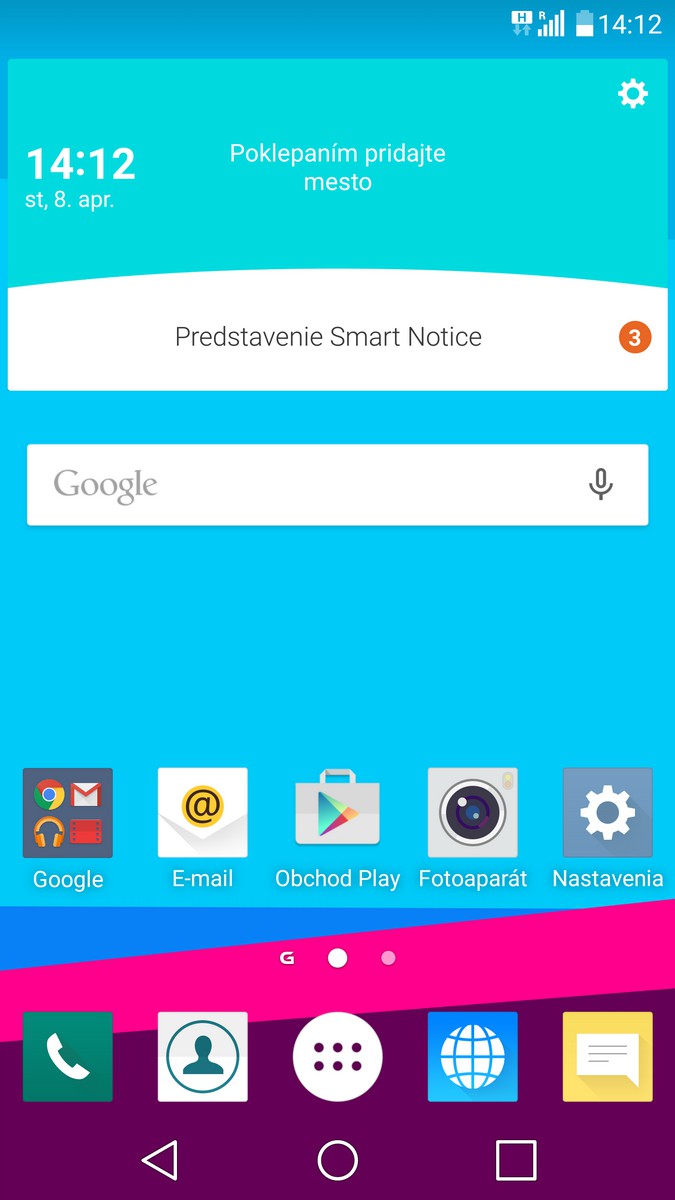675x1200 pixels.
Task: Go to the last home screen page dot
Action: 388,958
